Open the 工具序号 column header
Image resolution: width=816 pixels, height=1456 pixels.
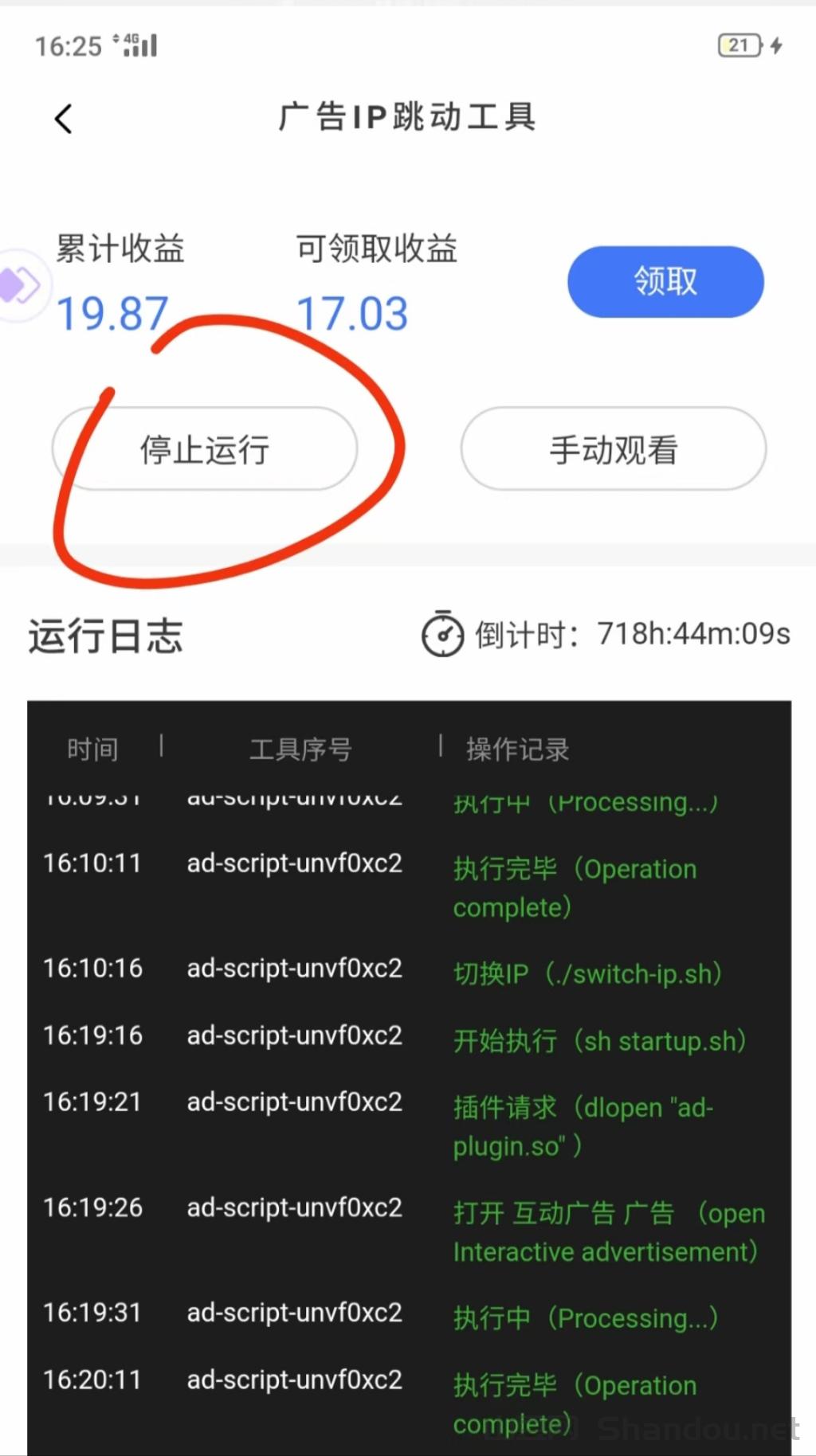click(x=299, y=749)
